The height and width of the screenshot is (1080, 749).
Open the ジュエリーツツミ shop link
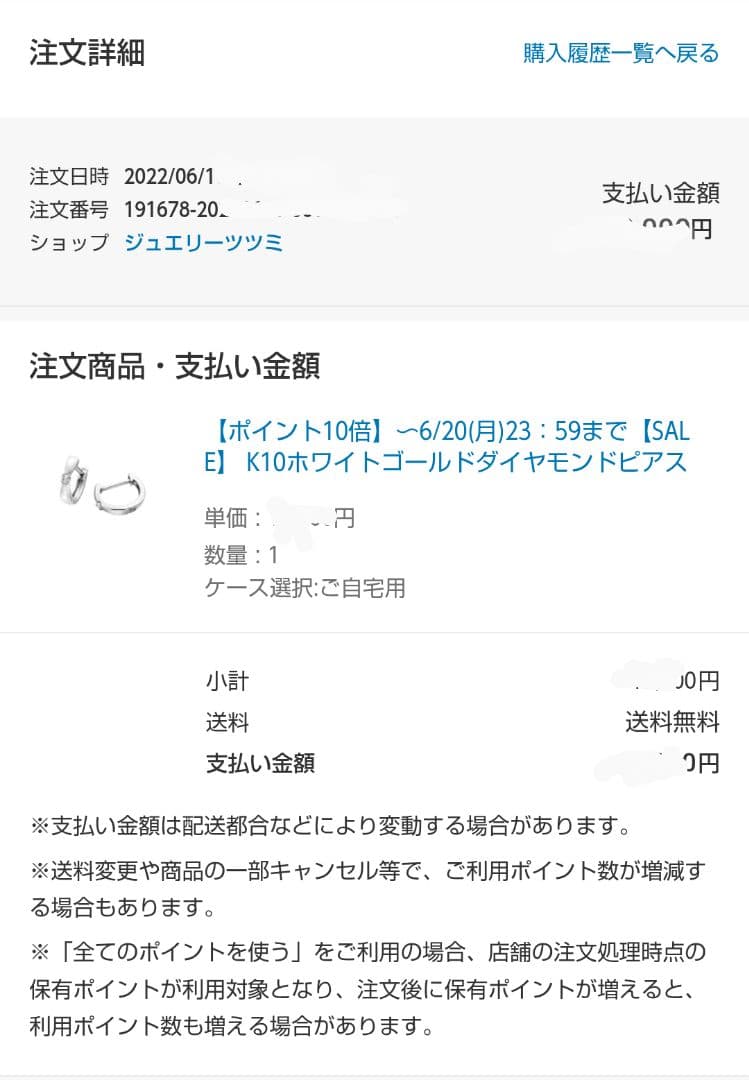(x=203, y=242)
